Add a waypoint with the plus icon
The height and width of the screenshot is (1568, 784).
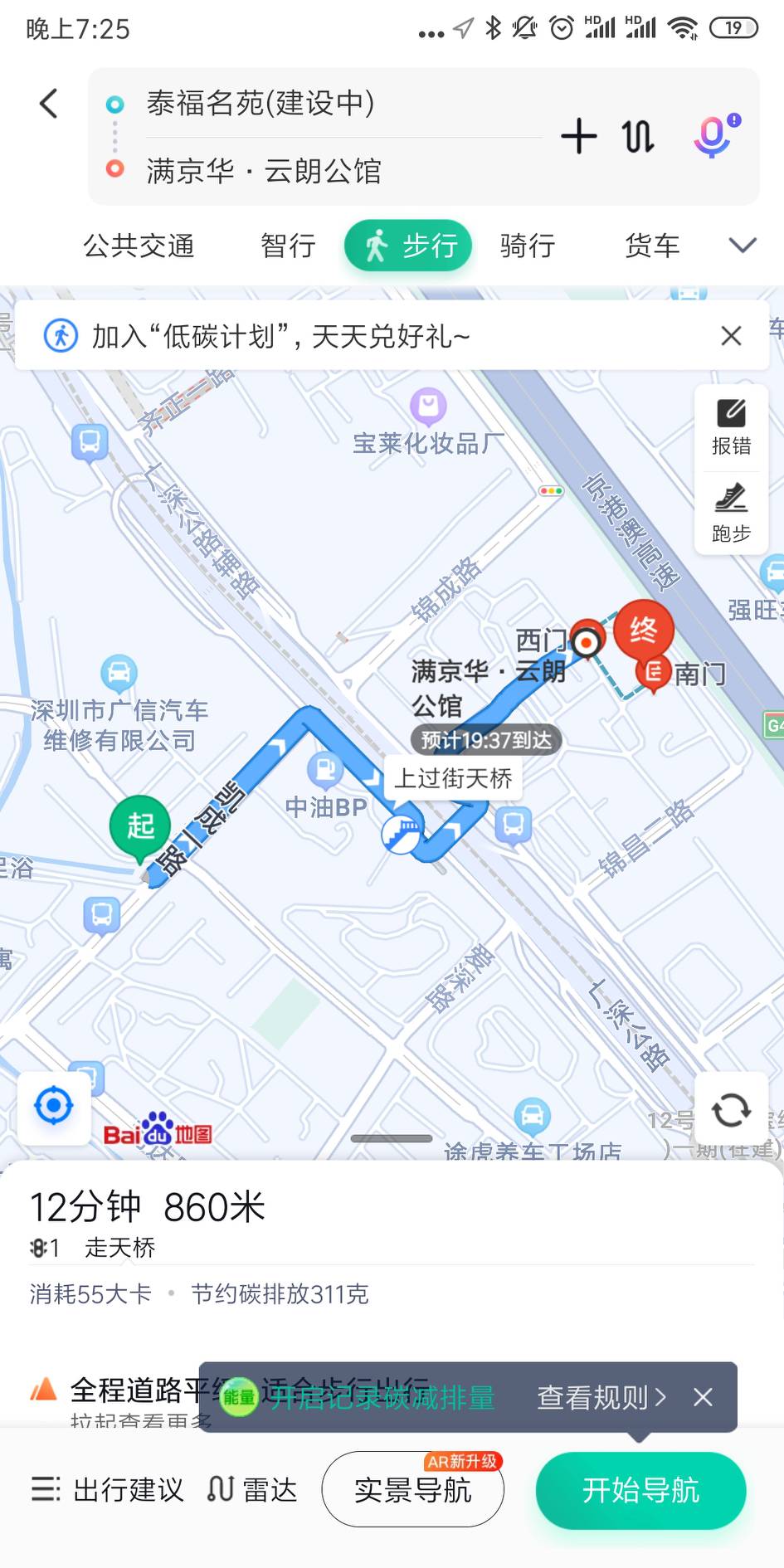point(578,137)
